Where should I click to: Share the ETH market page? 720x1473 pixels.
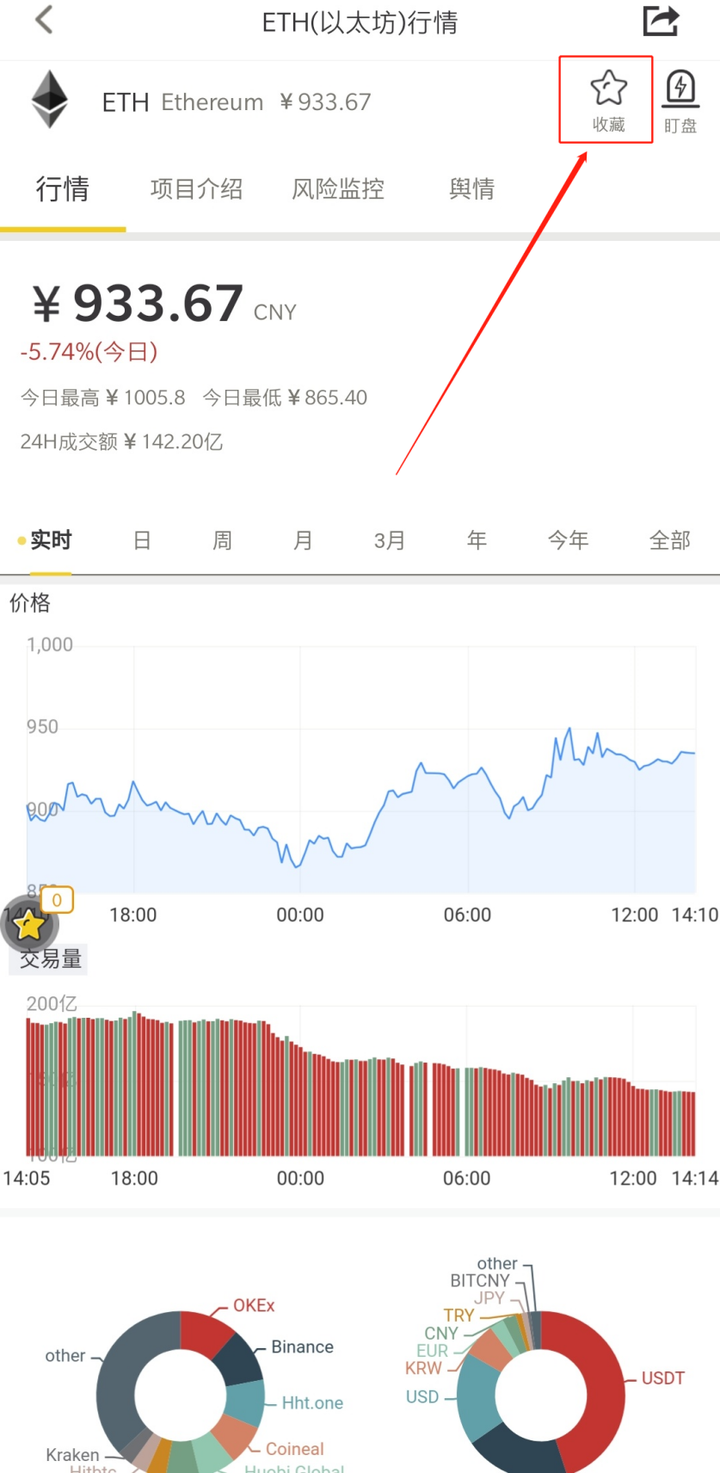660,20
